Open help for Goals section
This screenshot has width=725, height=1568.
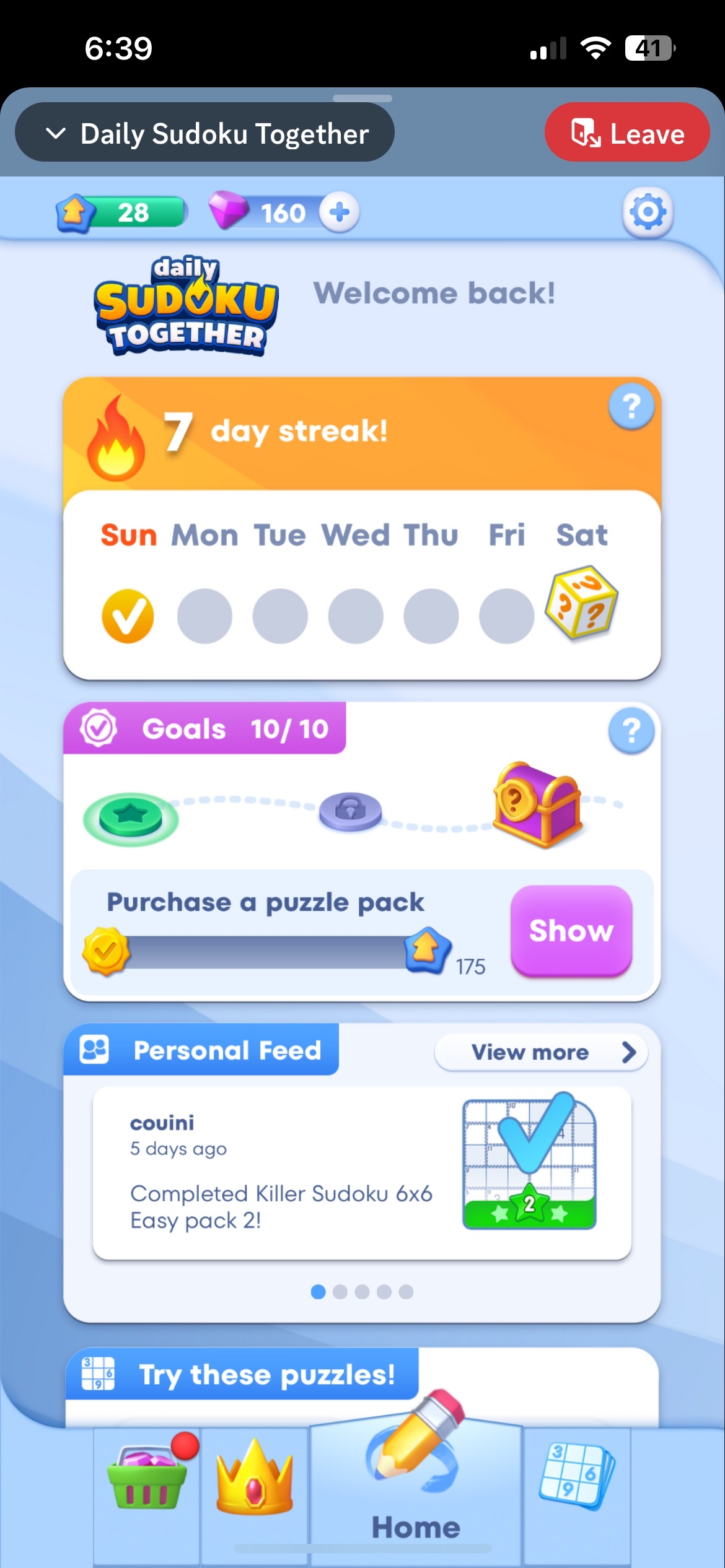coord(631,731)
